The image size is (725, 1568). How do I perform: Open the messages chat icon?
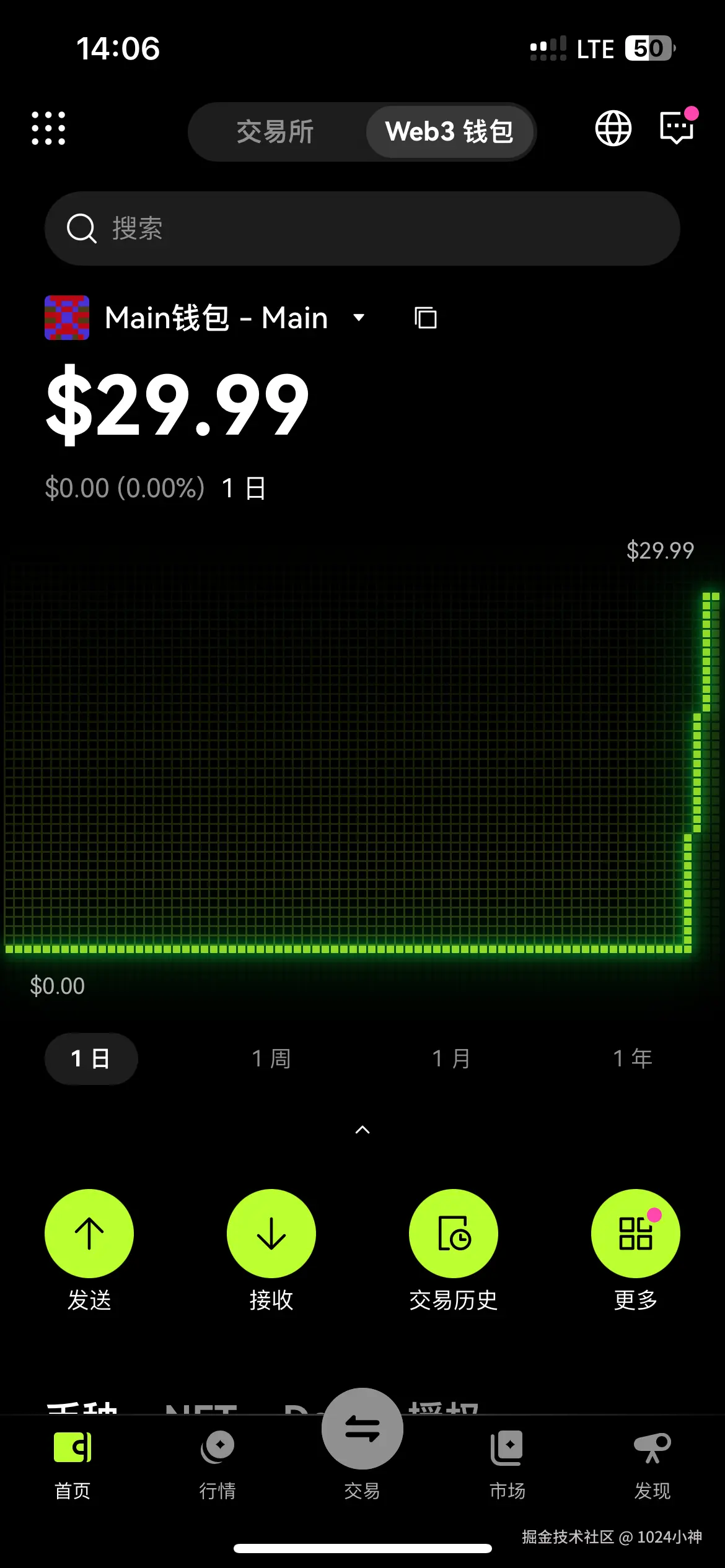click(x=677, y=128)
